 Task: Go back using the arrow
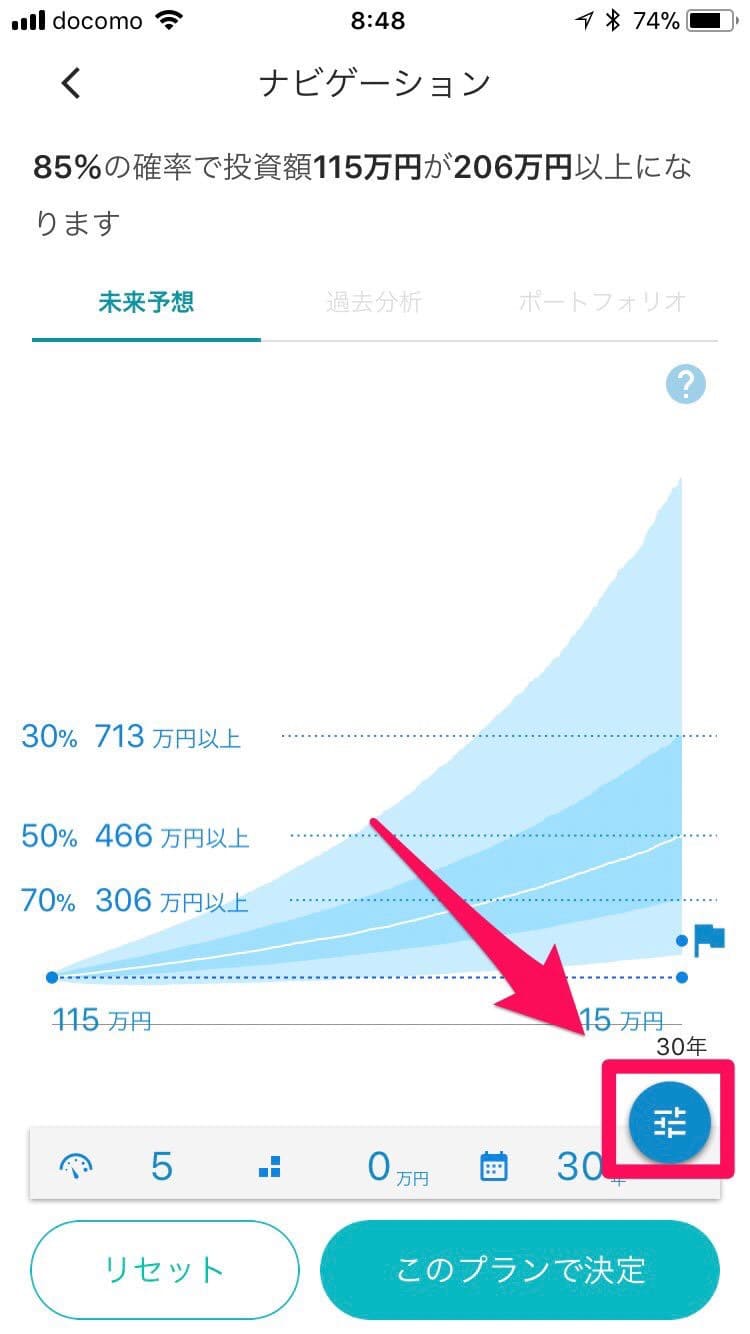(x=70, y=84)
